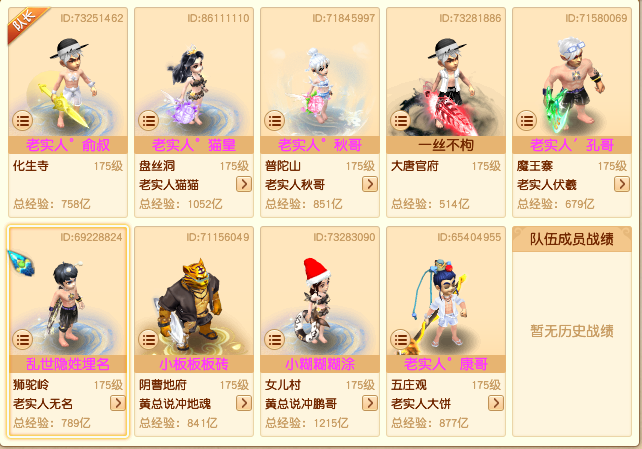Open the list icon on the 一丝不构 card

click(x=400, y=121)
